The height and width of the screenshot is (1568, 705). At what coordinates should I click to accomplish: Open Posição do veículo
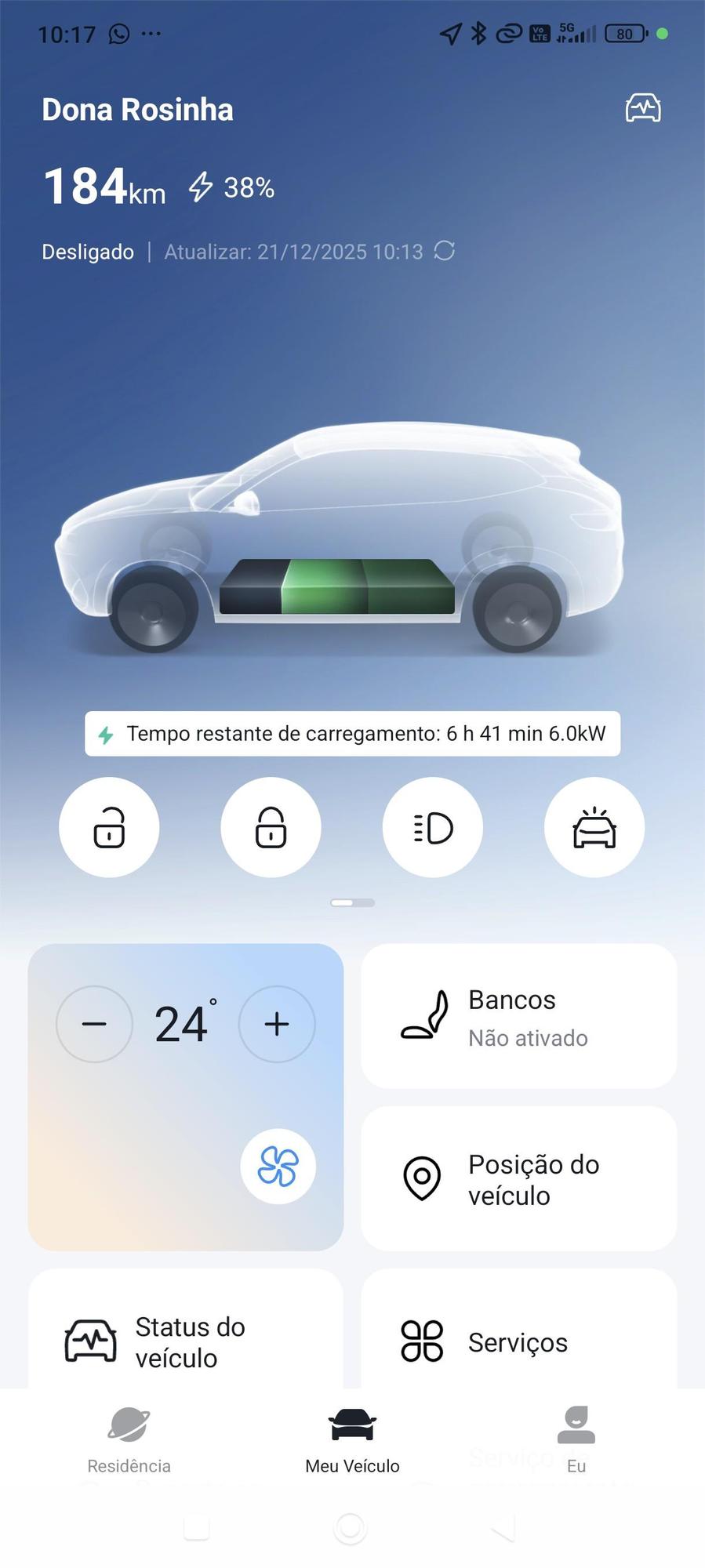[x=519, y=1178]
